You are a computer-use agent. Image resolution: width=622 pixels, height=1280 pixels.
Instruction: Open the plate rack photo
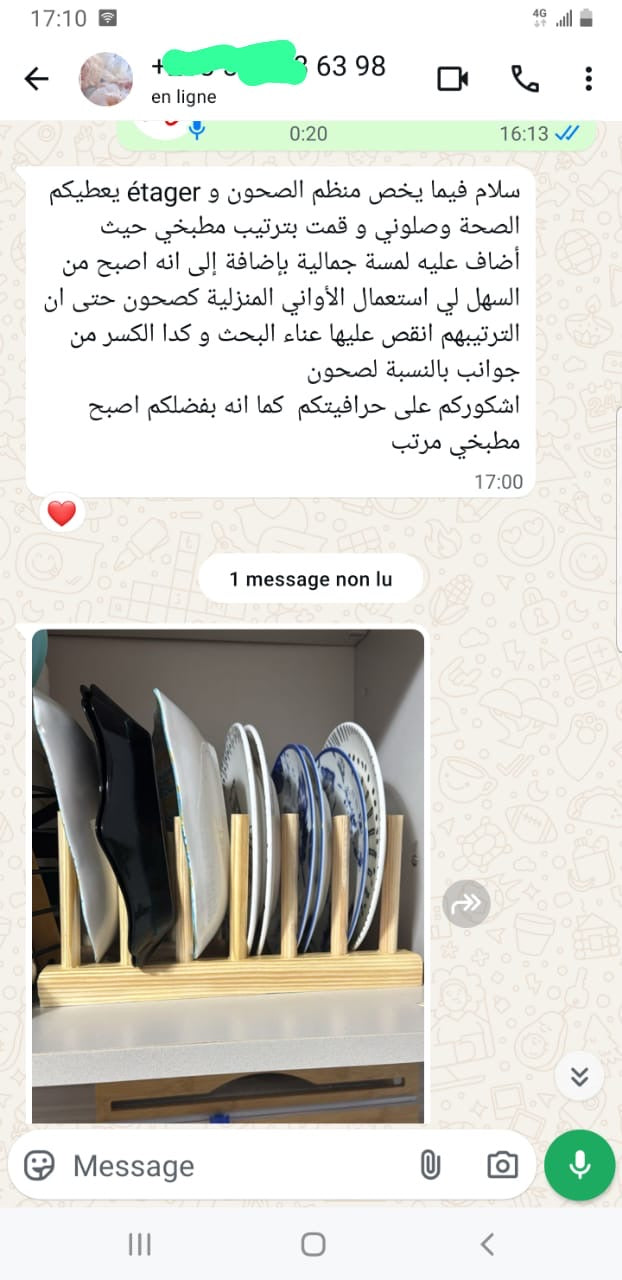(228, 875)
